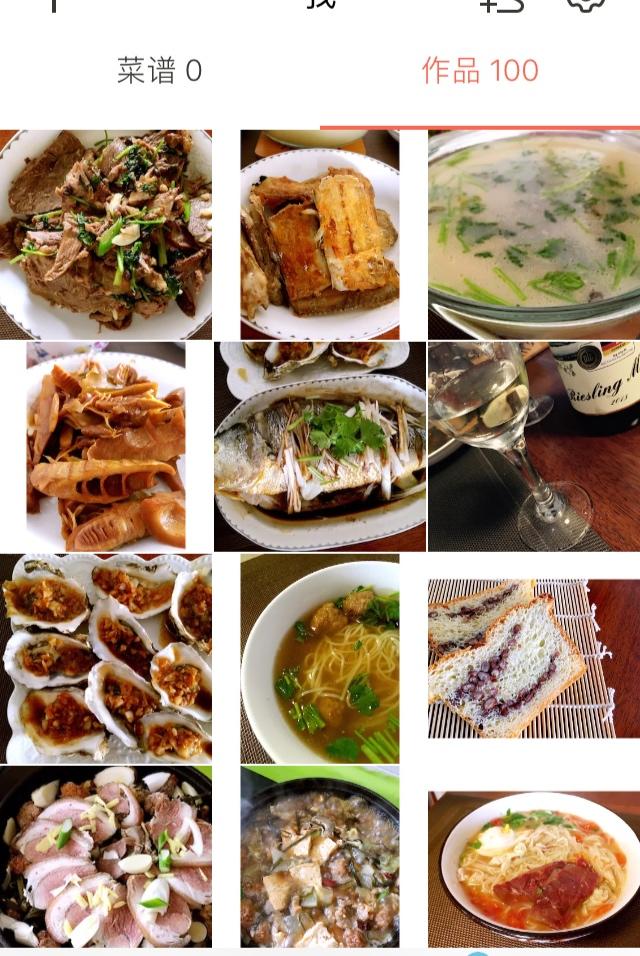The image size is (640, 956).
Task: Open the stir-fried beef with greens photo
Action: point(106,235)
